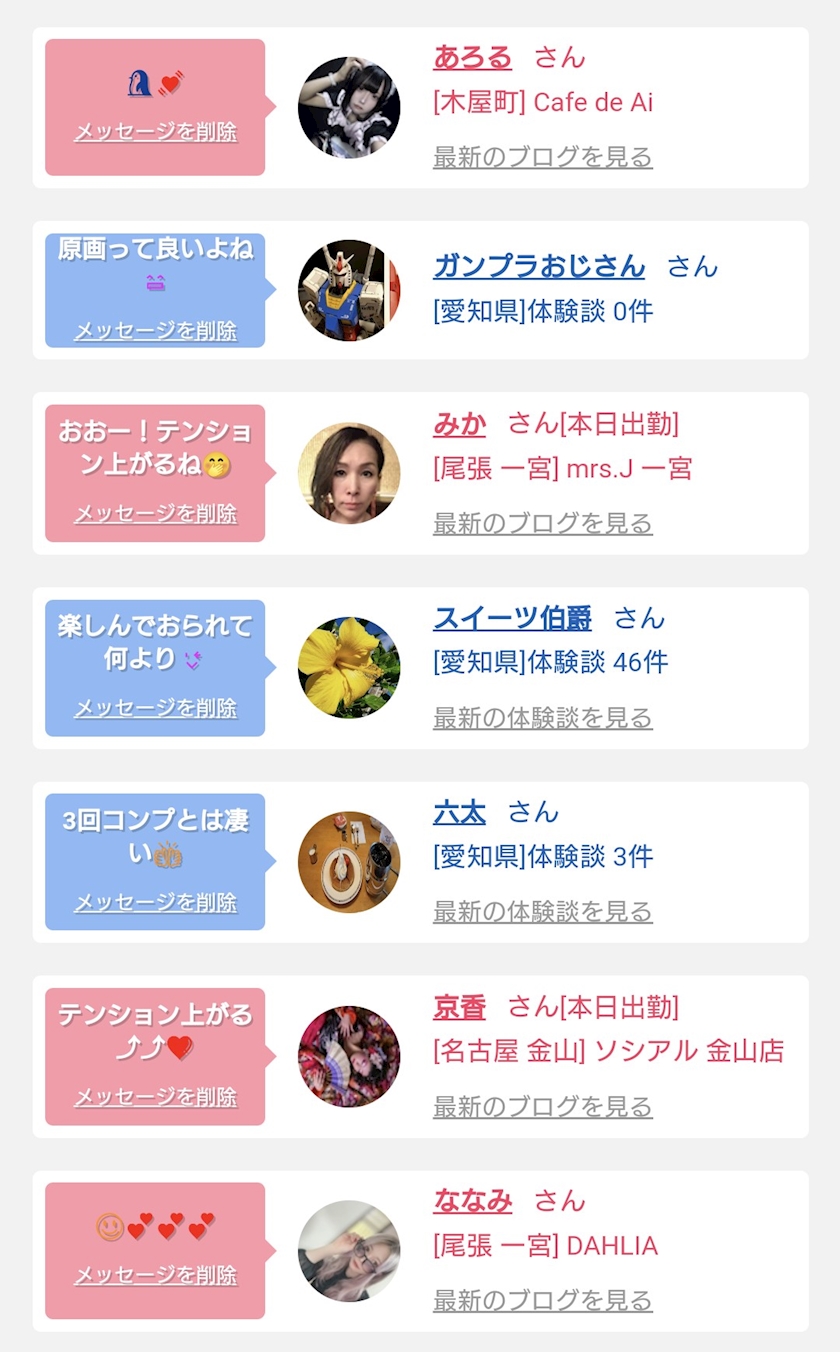Delete the 3回コンプとは凄い message
The image size is (840, 1352).
coord(155,902)
